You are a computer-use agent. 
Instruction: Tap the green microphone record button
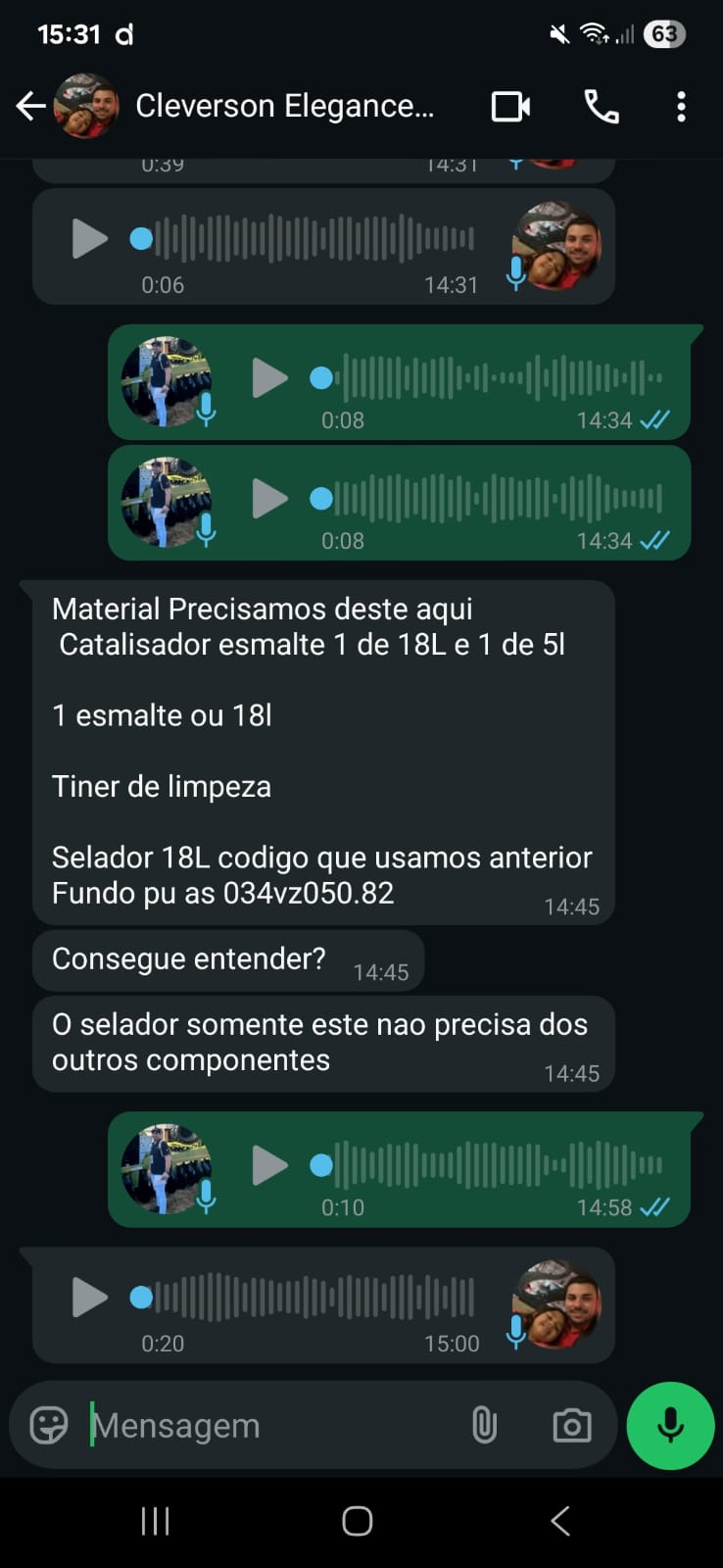(x=670, y=1425)
